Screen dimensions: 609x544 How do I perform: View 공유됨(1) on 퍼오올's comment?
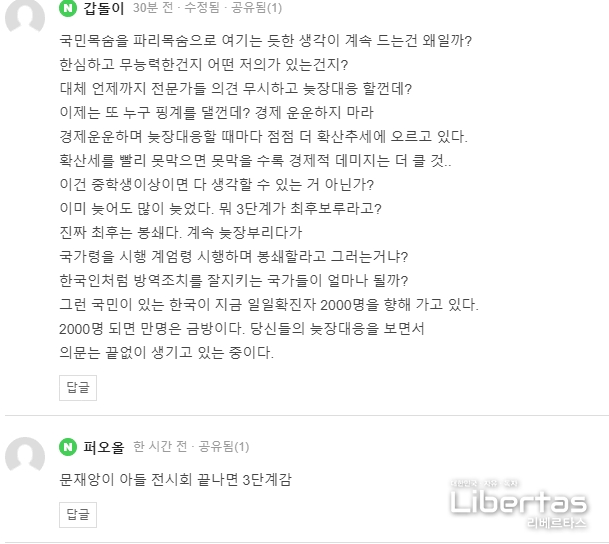[x=224, y=446]
